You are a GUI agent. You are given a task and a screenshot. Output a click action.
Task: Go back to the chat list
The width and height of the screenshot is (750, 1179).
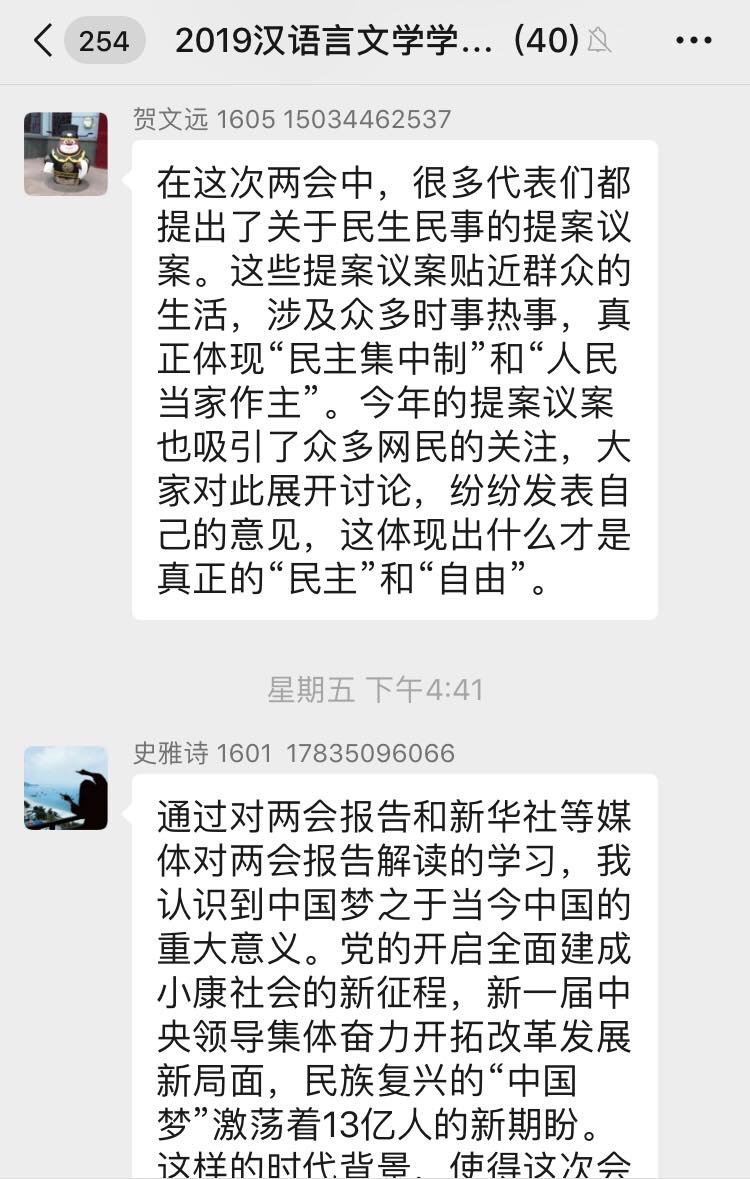44,41
